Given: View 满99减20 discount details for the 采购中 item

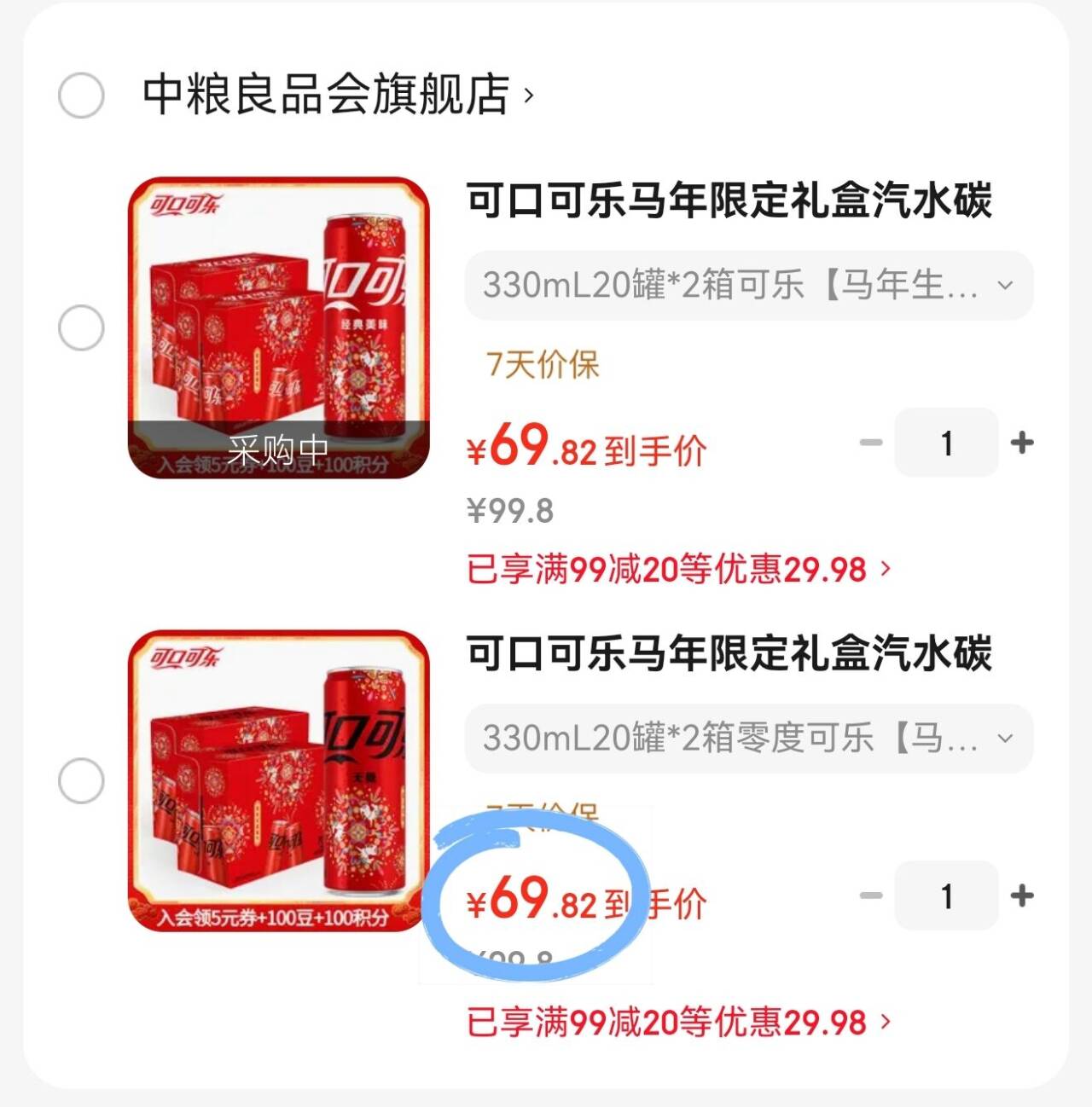Looking at the screenshot, I should pyautogui.click(x=678, y=569).
